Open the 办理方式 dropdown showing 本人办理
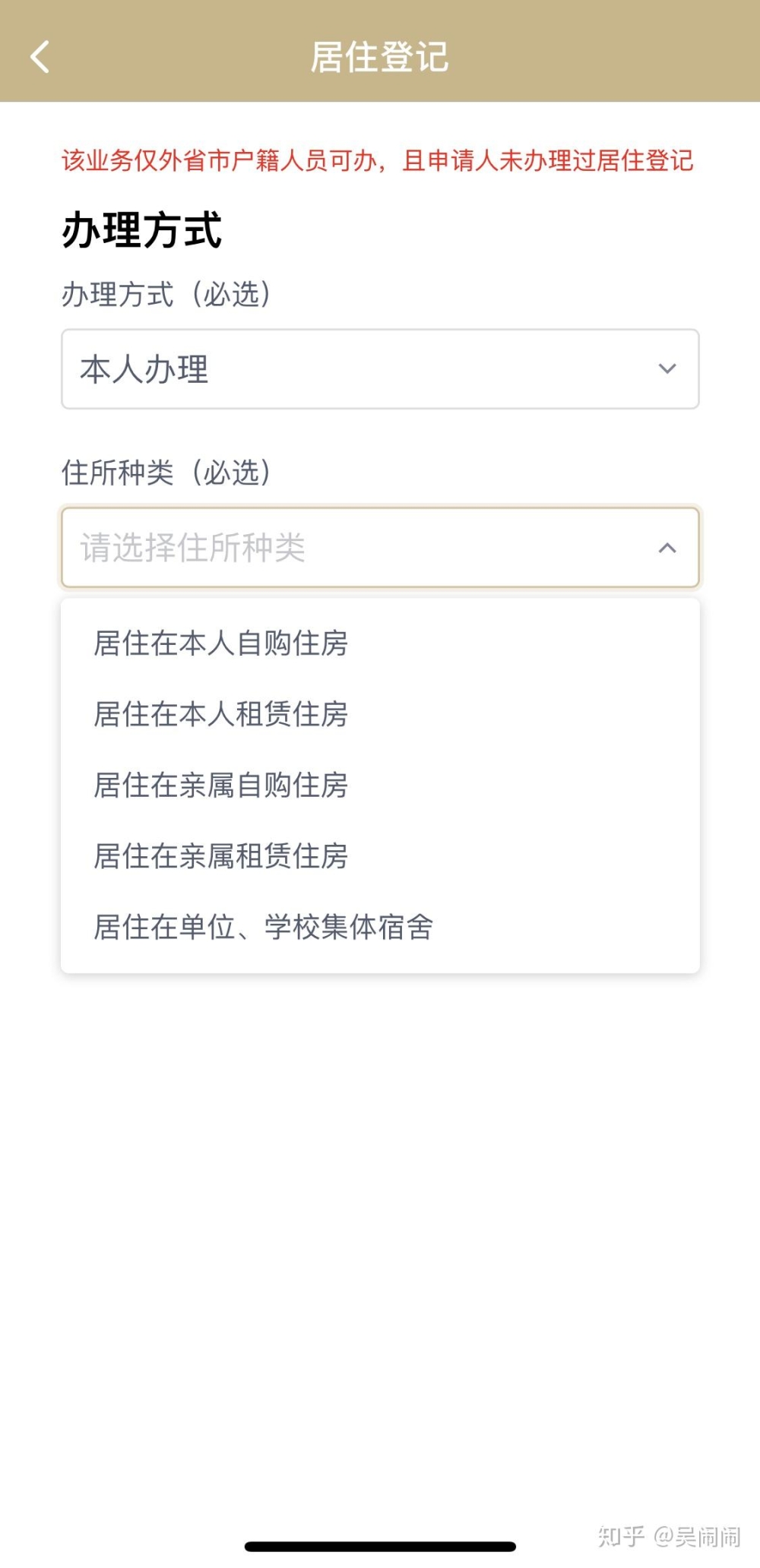The image size is (760, 1568). tap(380, 368)
